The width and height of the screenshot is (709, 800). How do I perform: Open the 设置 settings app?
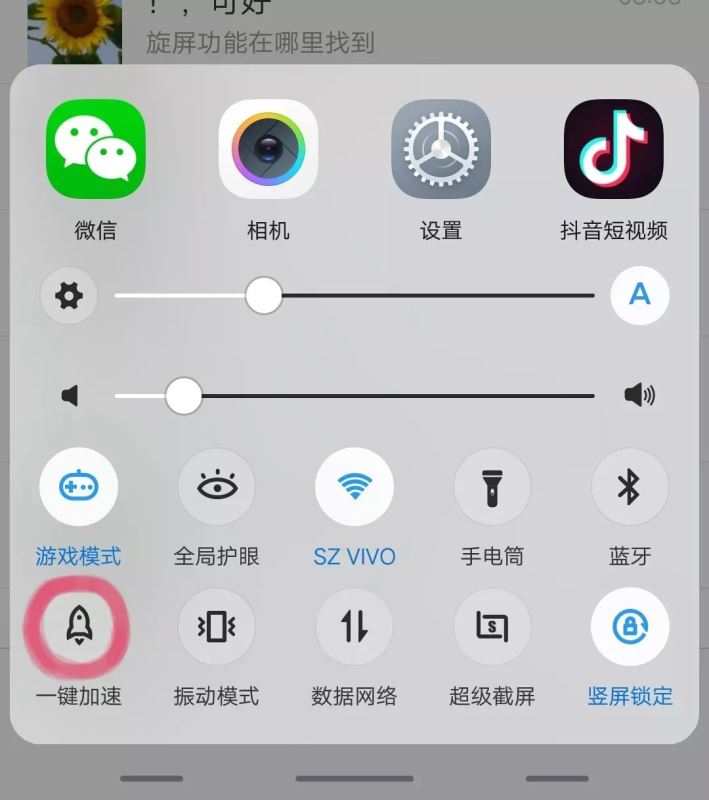click(x=441, y=150)
